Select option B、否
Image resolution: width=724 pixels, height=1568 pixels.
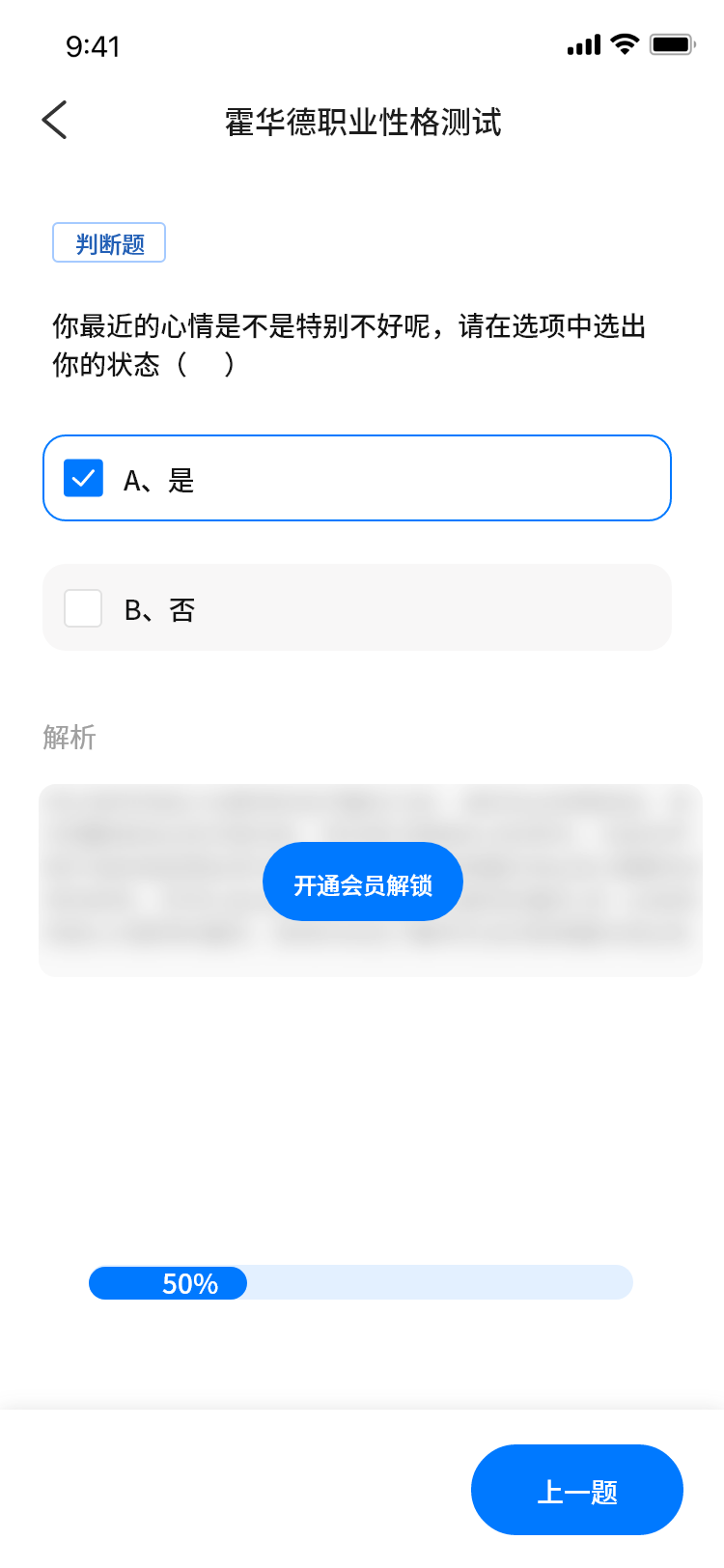click(x=84, y=608)
